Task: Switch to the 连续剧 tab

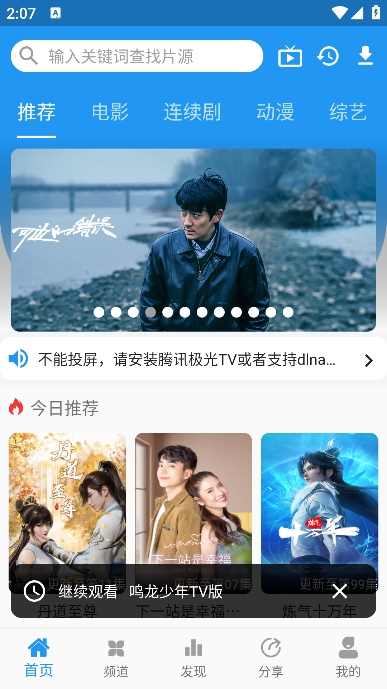Action: (192, 112)
